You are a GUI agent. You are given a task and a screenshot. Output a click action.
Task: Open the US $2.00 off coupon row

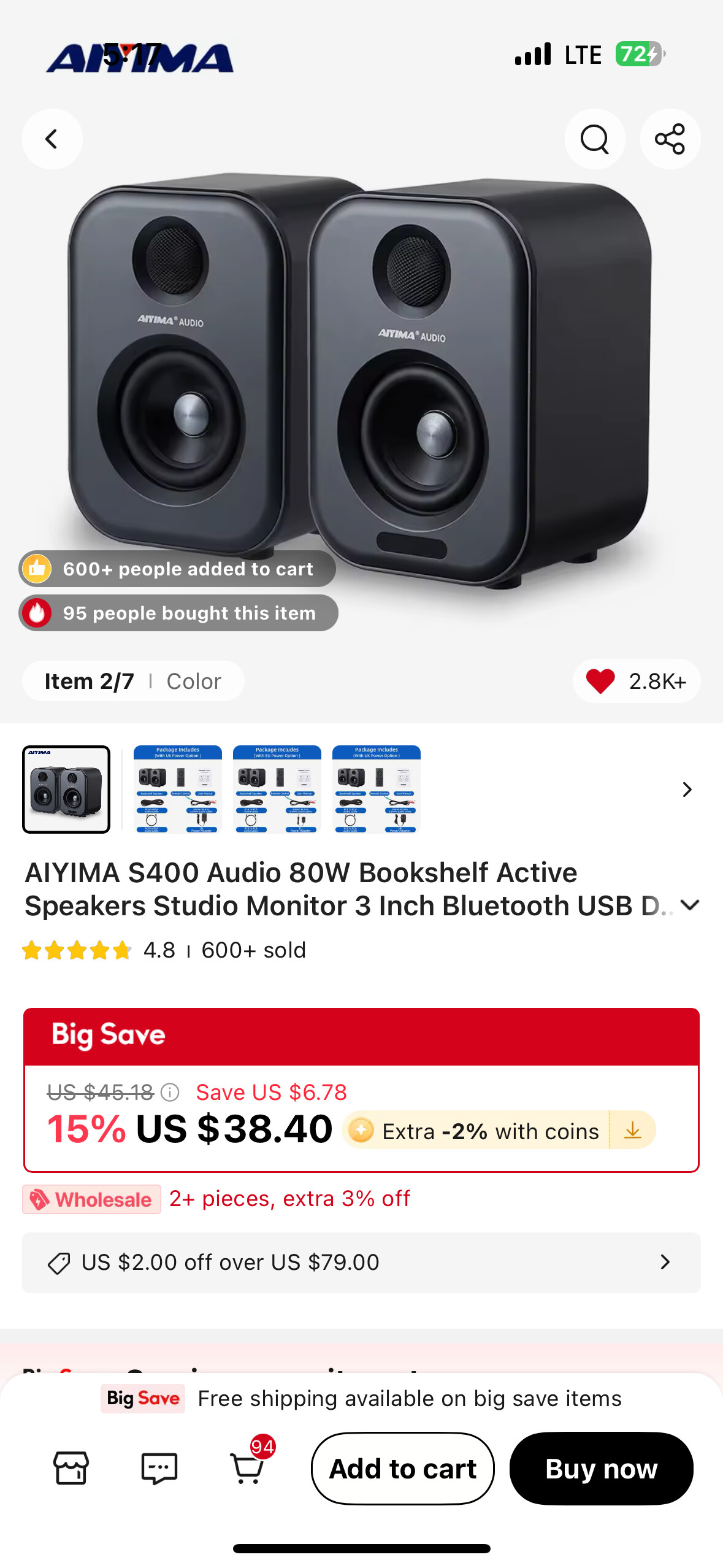pyautogui.click(x=361, y=1262)
